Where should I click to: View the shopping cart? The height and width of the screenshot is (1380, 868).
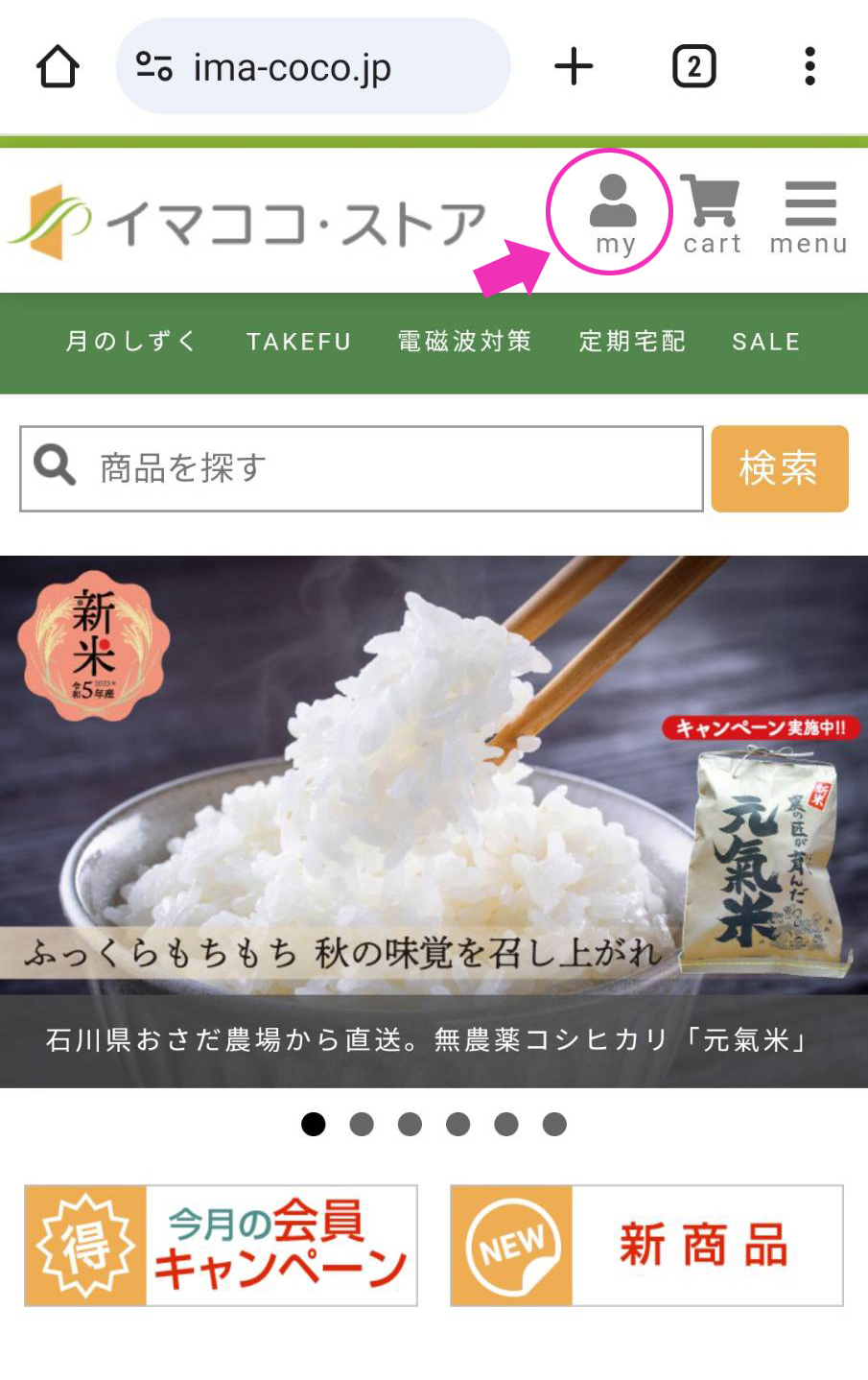pos(712,215)
